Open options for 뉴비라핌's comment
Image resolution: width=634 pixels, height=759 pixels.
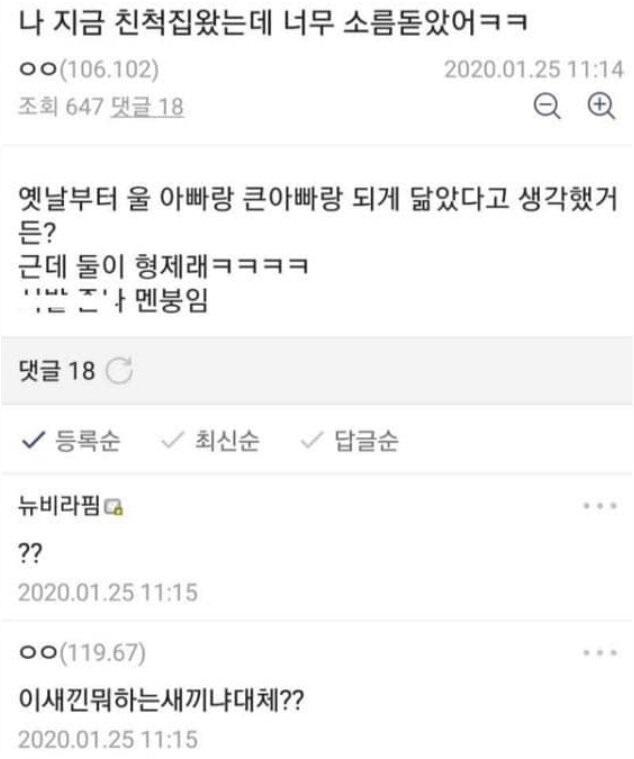599,507
